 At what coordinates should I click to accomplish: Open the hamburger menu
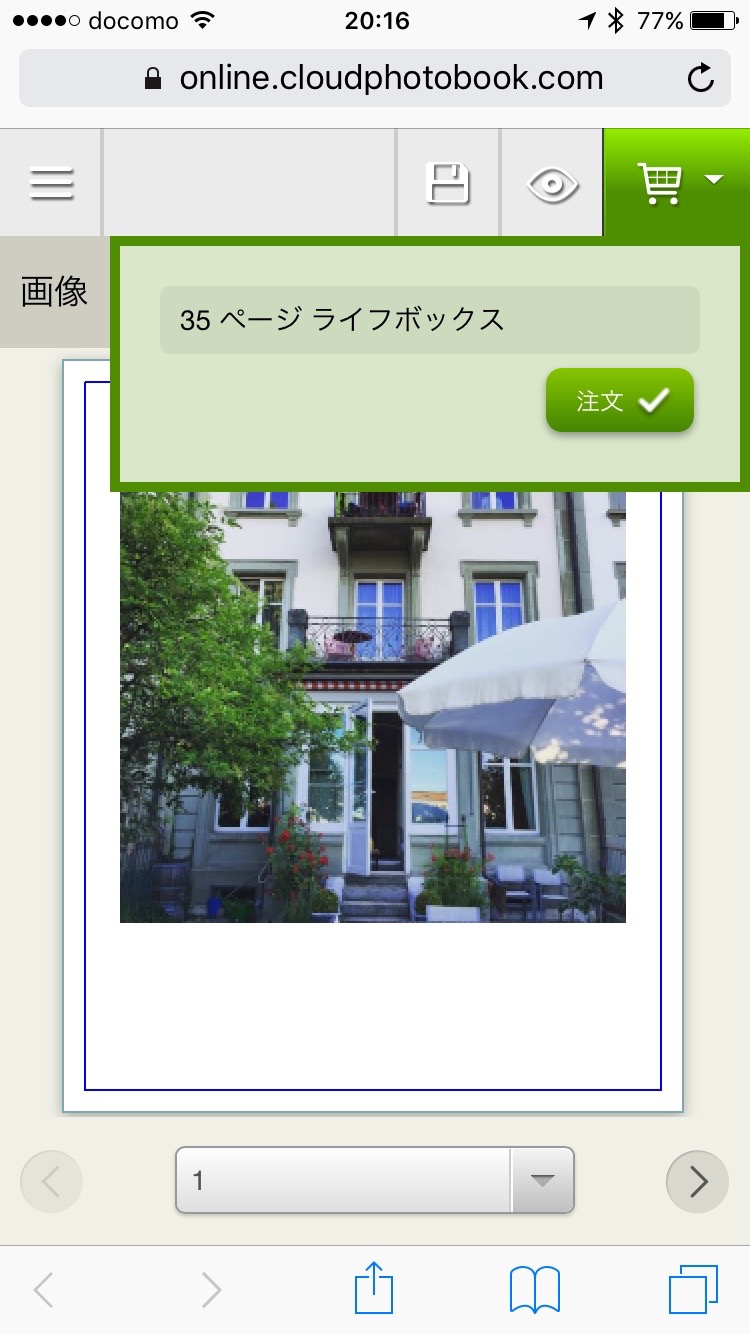(x=51, y=183)
